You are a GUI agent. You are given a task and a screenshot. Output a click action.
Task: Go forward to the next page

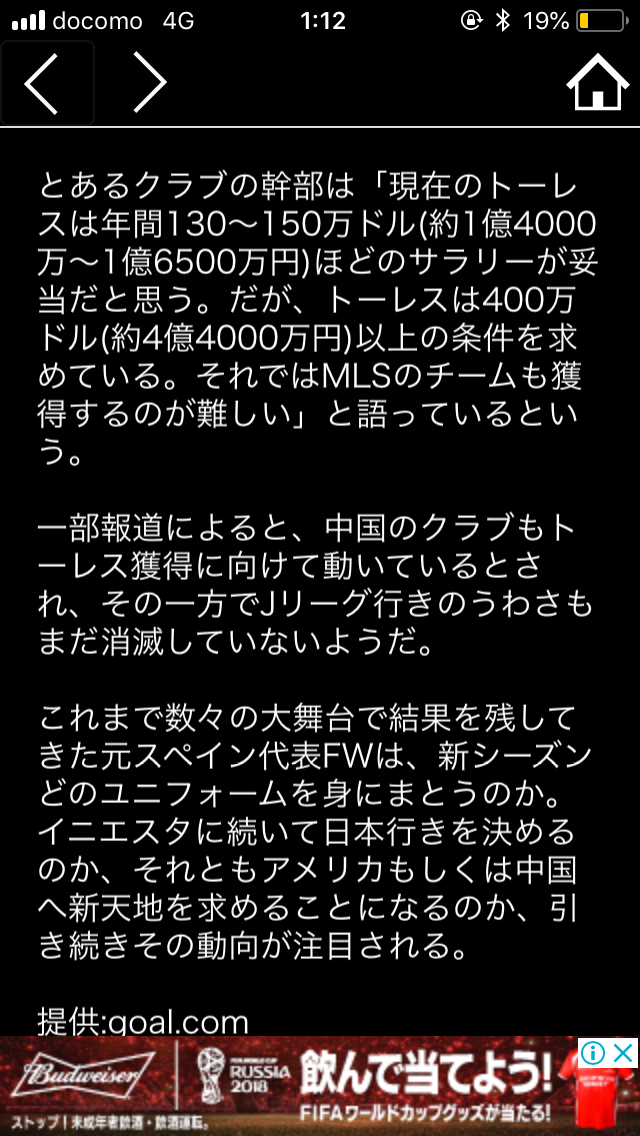pyautogui.click(x=149, y=83)
